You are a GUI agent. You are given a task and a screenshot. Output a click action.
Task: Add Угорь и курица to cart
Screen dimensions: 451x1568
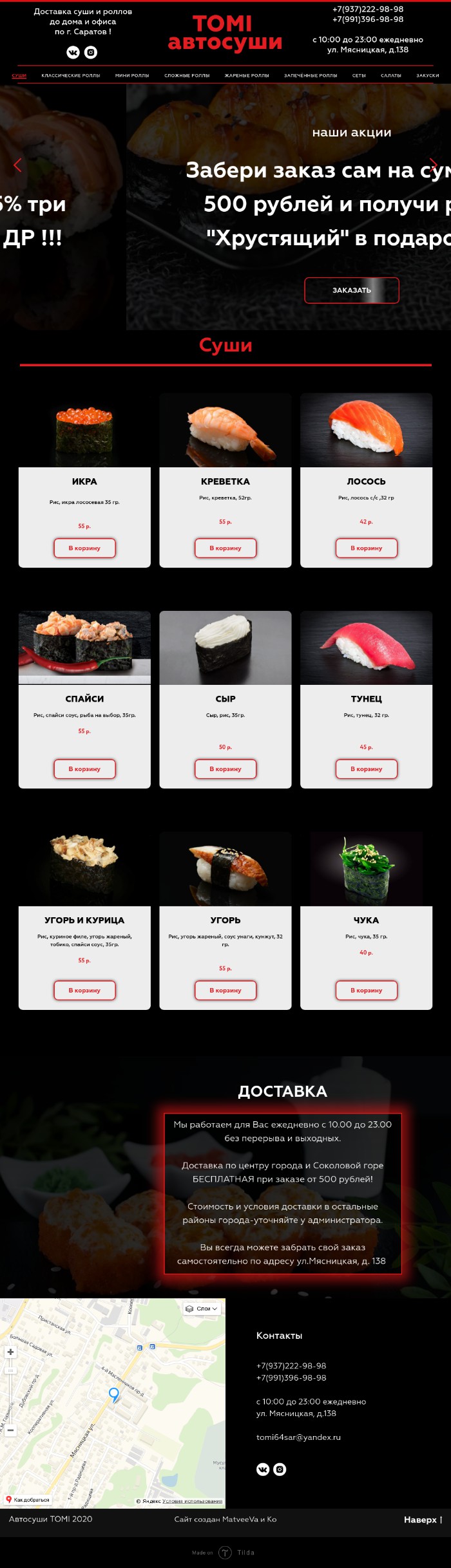tap(84, 991)
